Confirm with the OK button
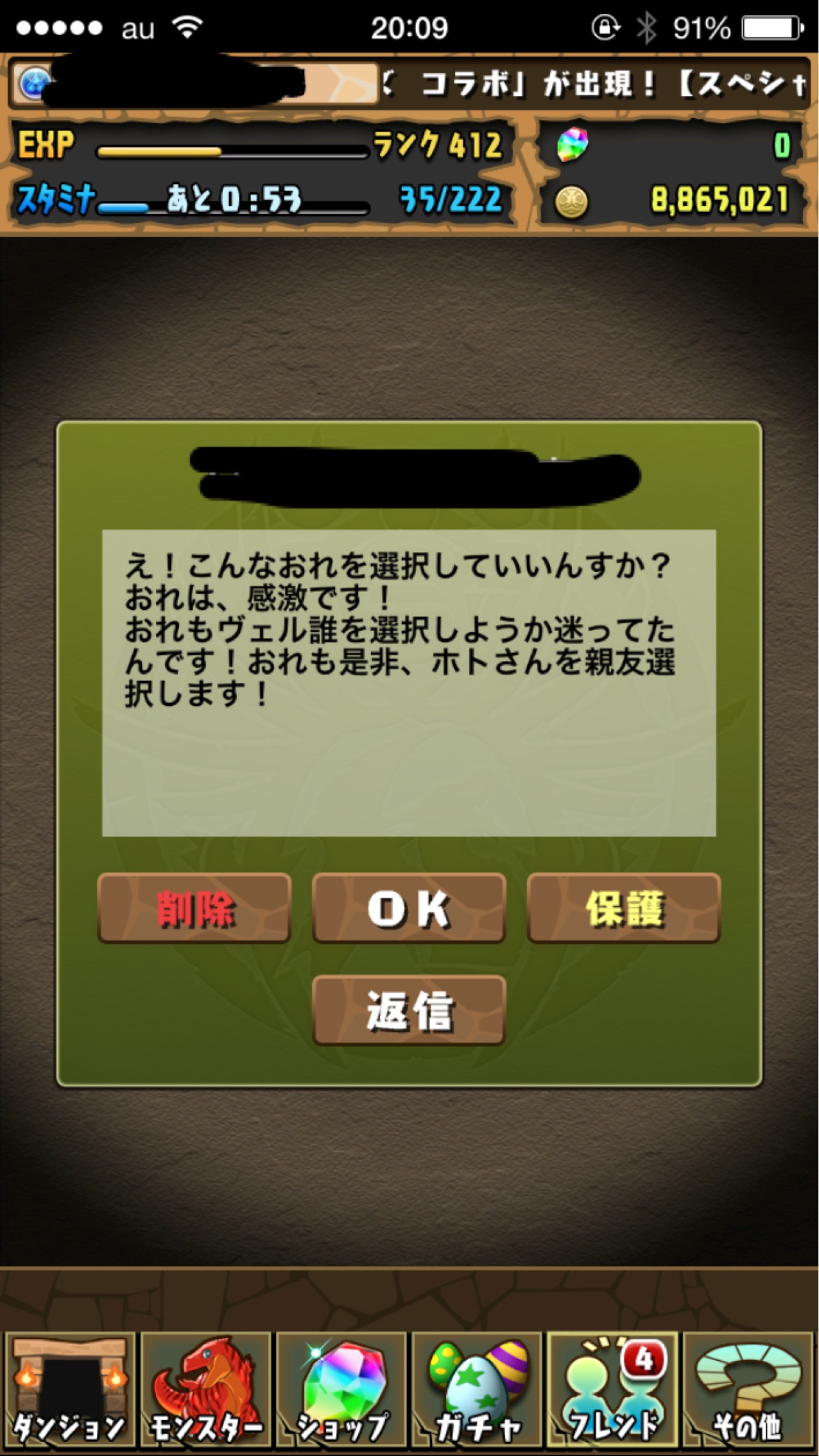Viewport: 819px width, 1456px height. click(409, 908)
